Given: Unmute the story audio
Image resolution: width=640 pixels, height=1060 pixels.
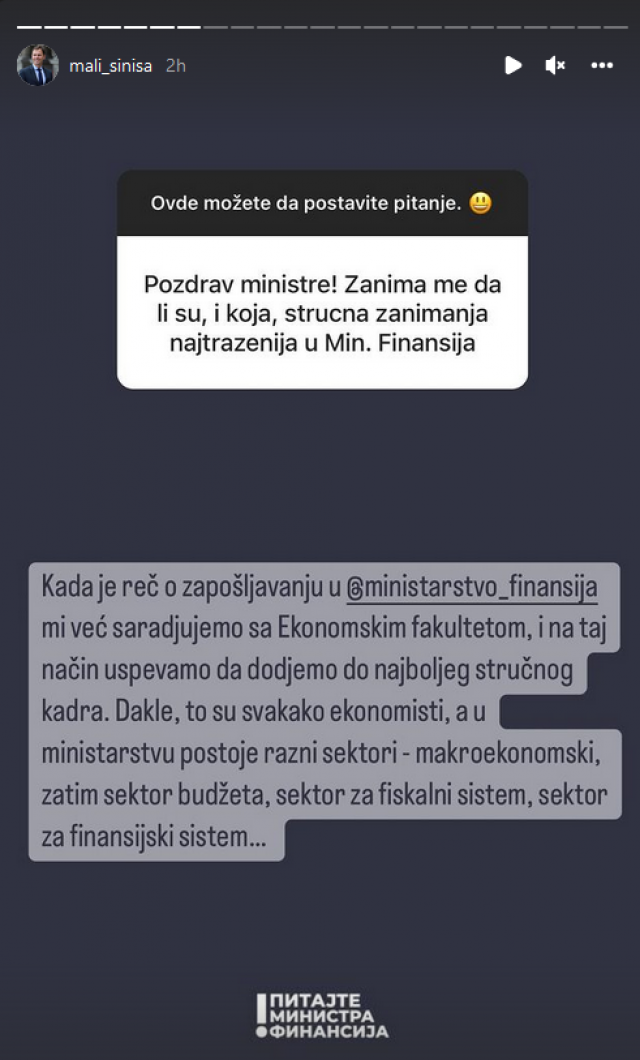Looking at the screenshot, I should click(555, 66).
